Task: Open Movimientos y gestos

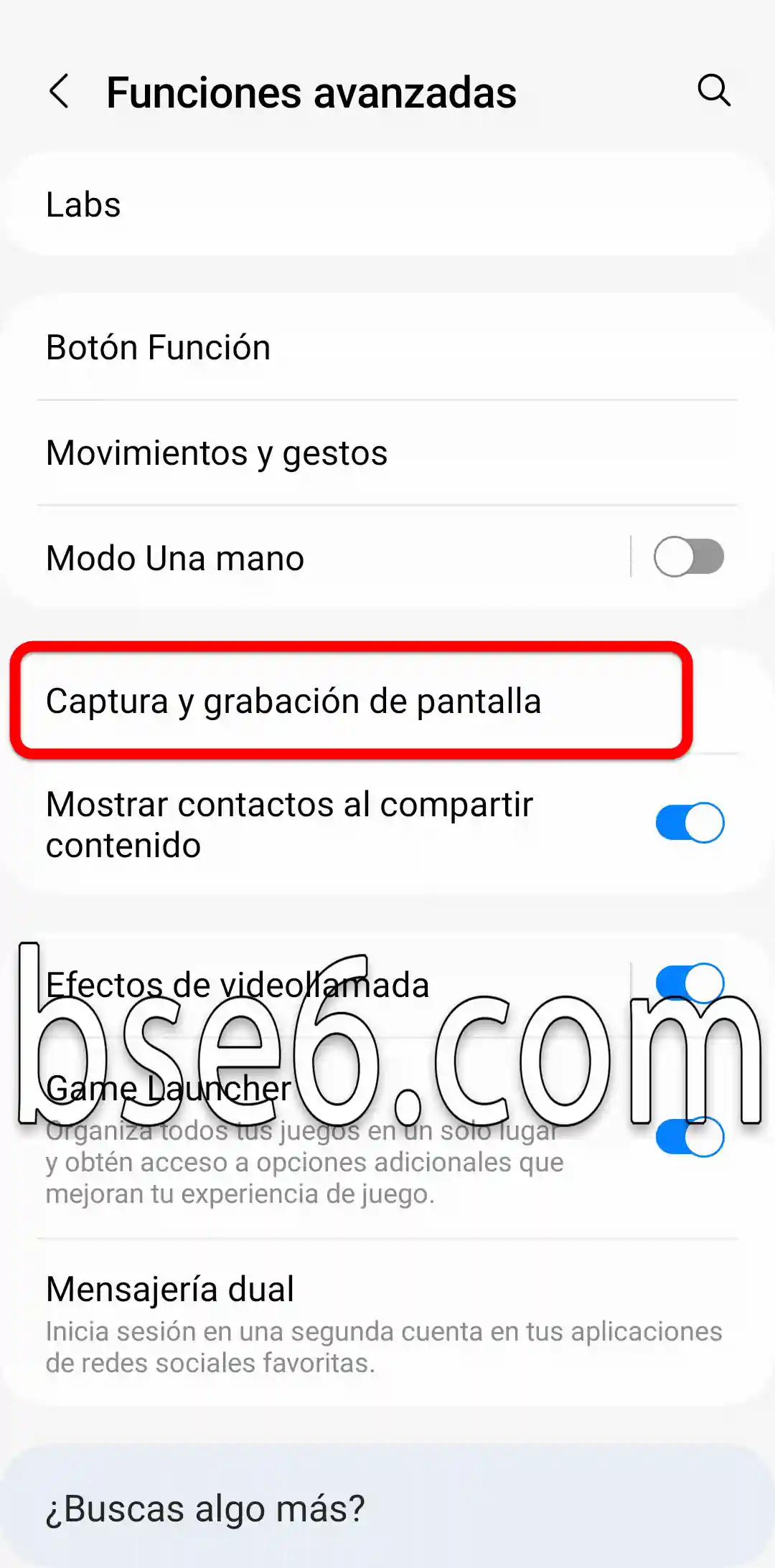Action: tap(387, 453)
